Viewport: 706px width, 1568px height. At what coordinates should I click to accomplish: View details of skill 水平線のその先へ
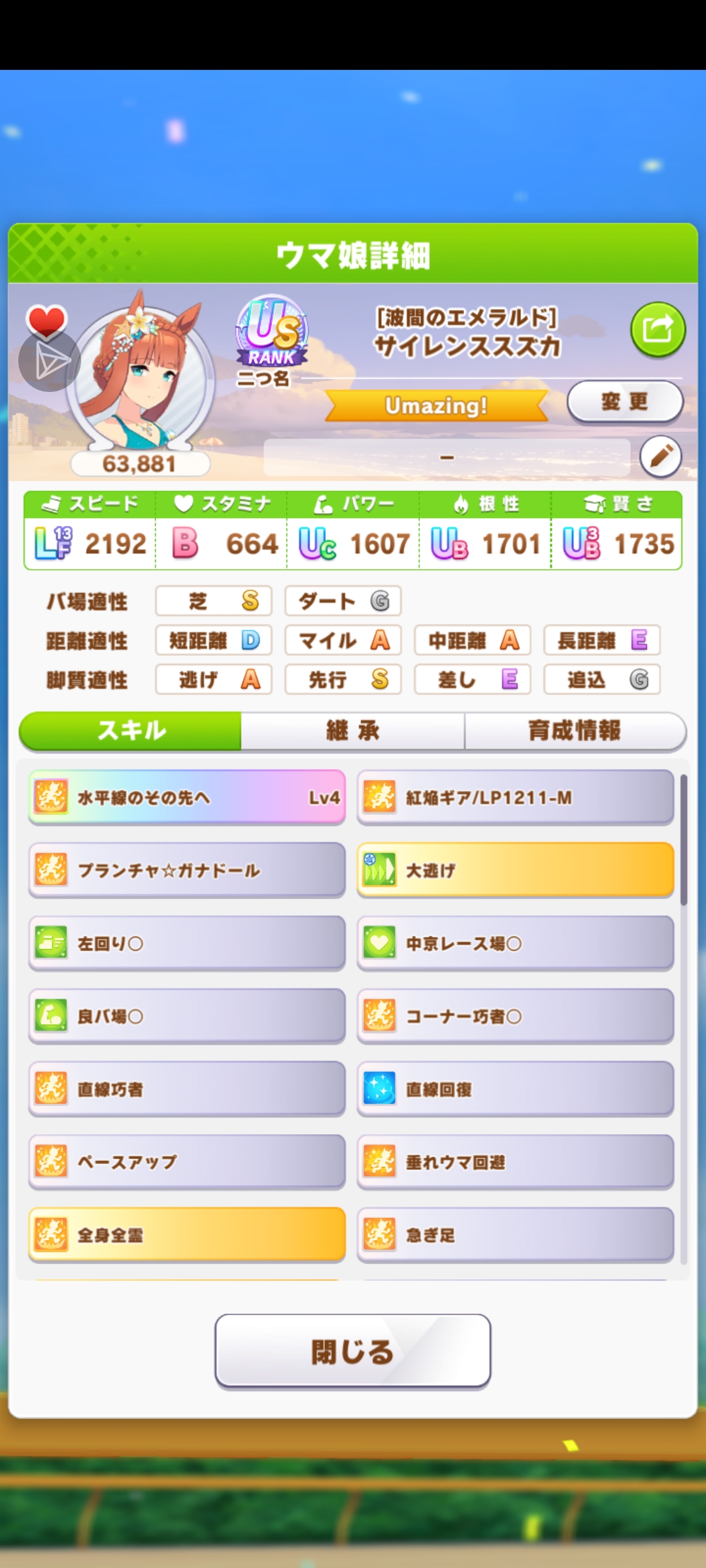[187, 797]
